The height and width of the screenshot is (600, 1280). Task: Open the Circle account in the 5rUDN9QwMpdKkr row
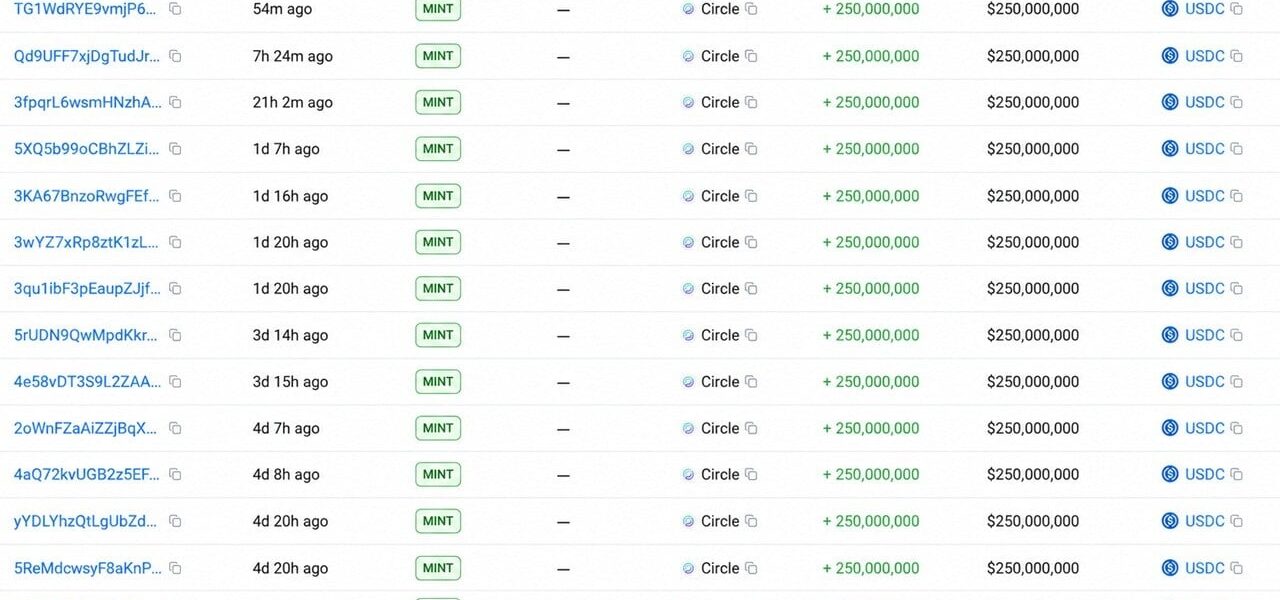click(x=720, y=335)
